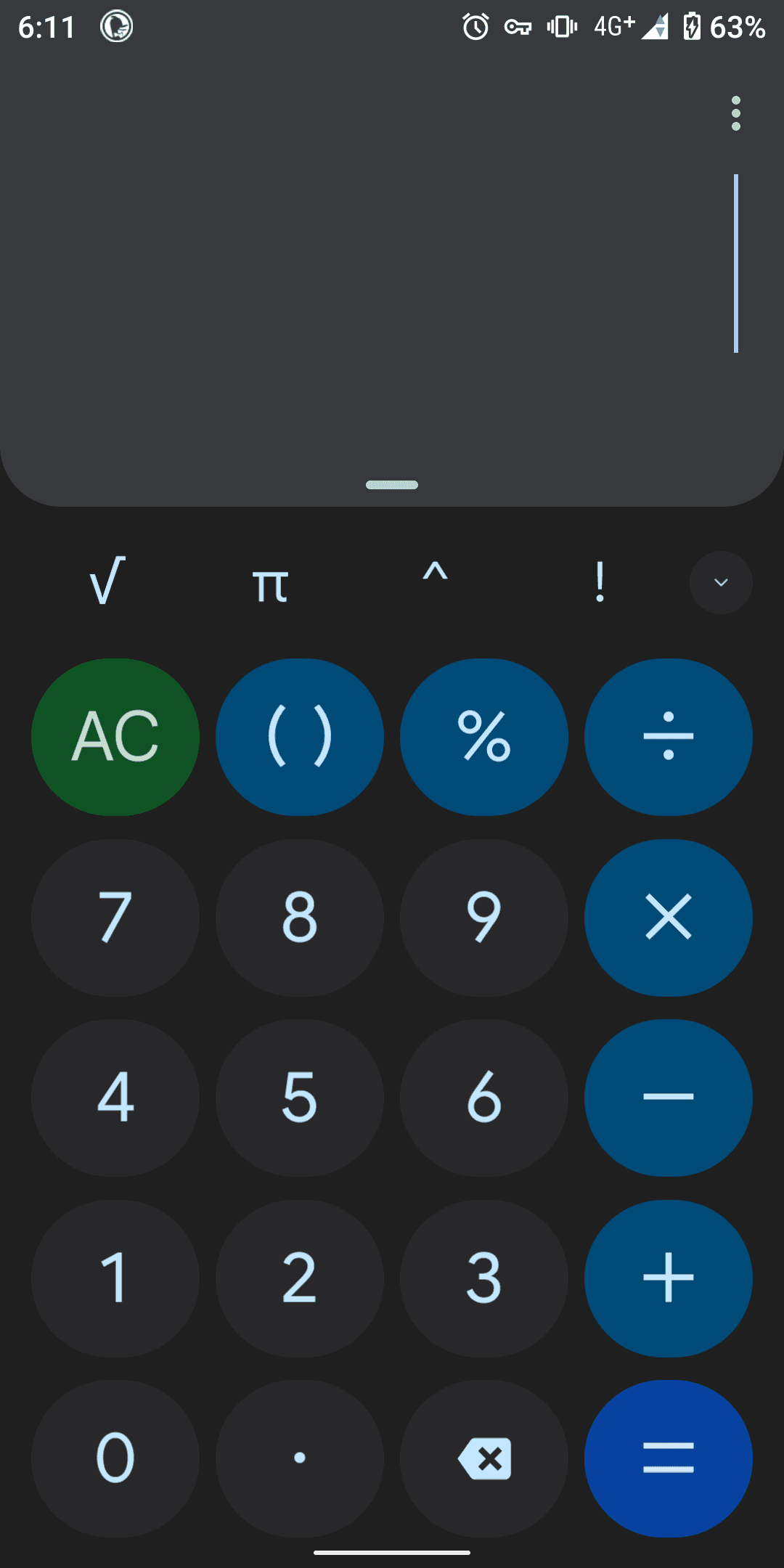Select the multiplication operator
This screenshot has height=1568, width=784.
pos(669,918)
